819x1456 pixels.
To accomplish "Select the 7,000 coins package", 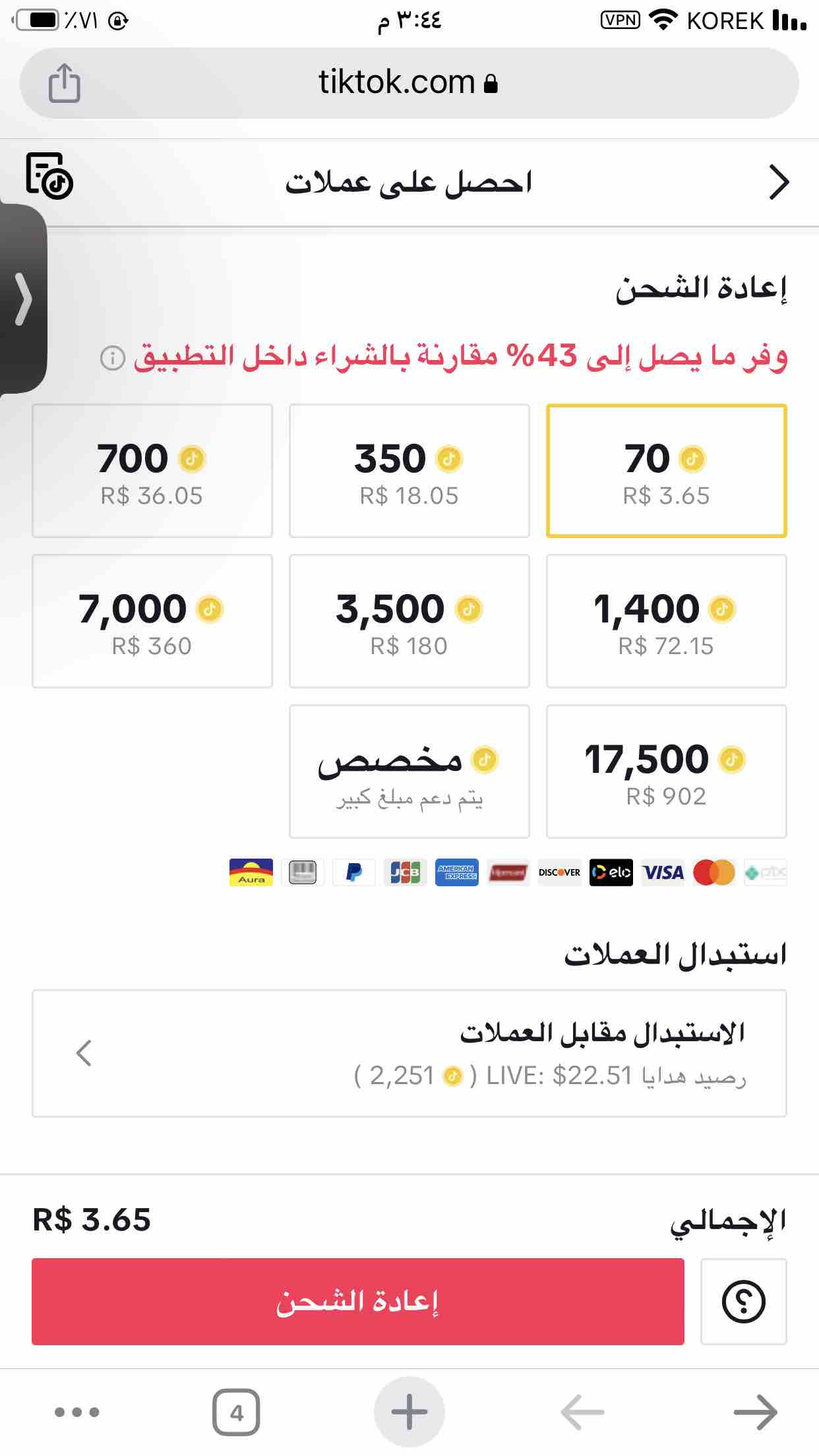I will [x=152, y=621].
